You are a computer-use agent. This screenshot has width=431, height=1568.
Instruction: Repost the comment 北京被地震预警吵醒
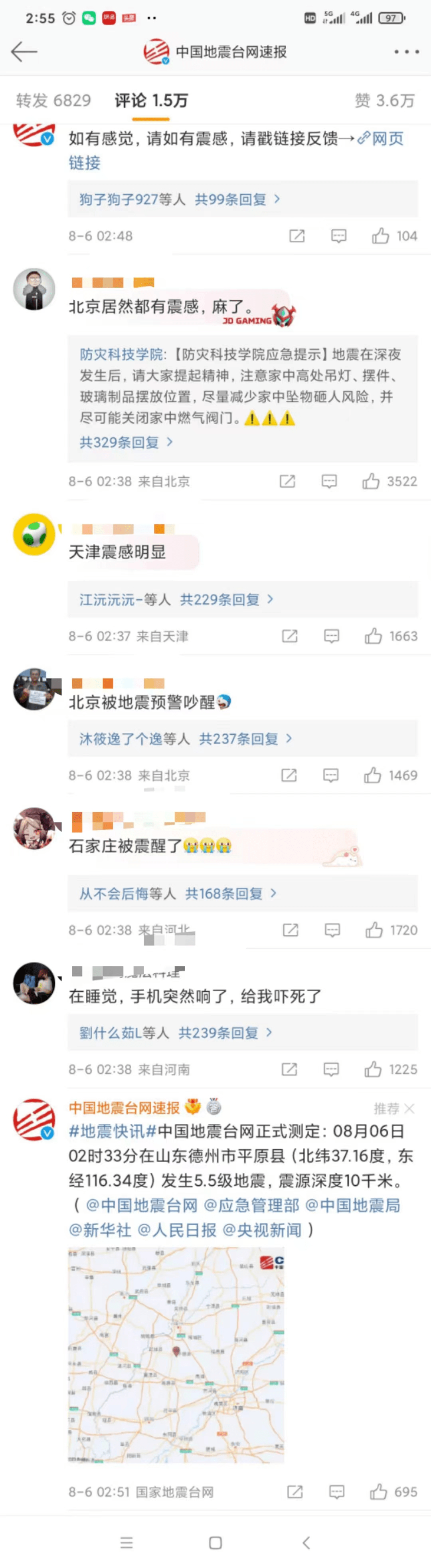pyautogui.click(x=289, y=775)
